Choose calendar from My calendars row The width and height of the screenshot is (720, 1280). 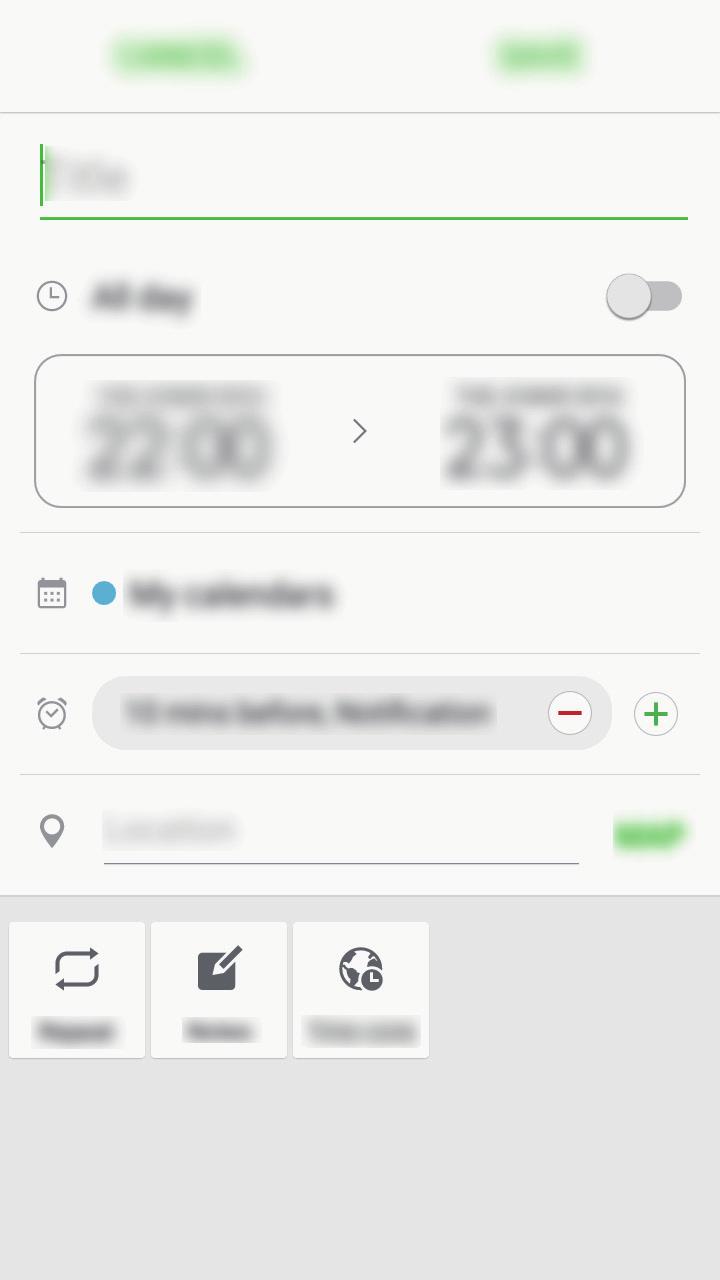[232, 594]
